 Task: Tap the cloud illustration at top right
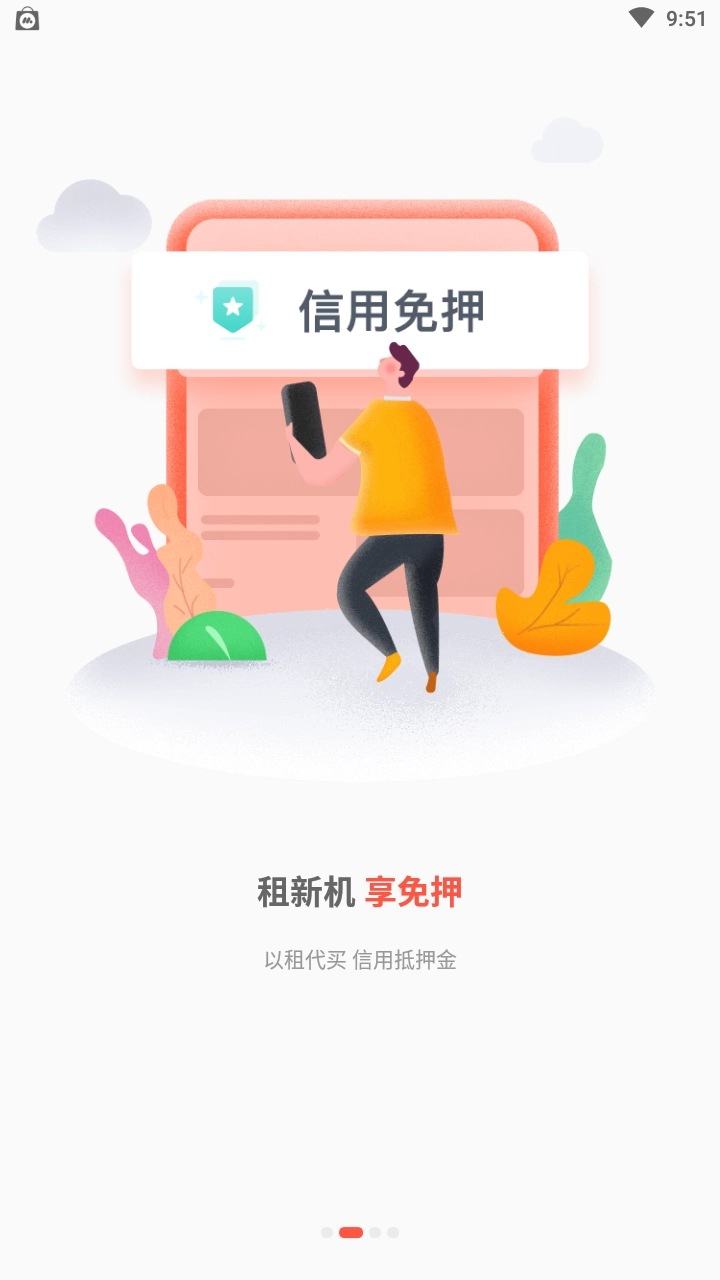point(565,140)
